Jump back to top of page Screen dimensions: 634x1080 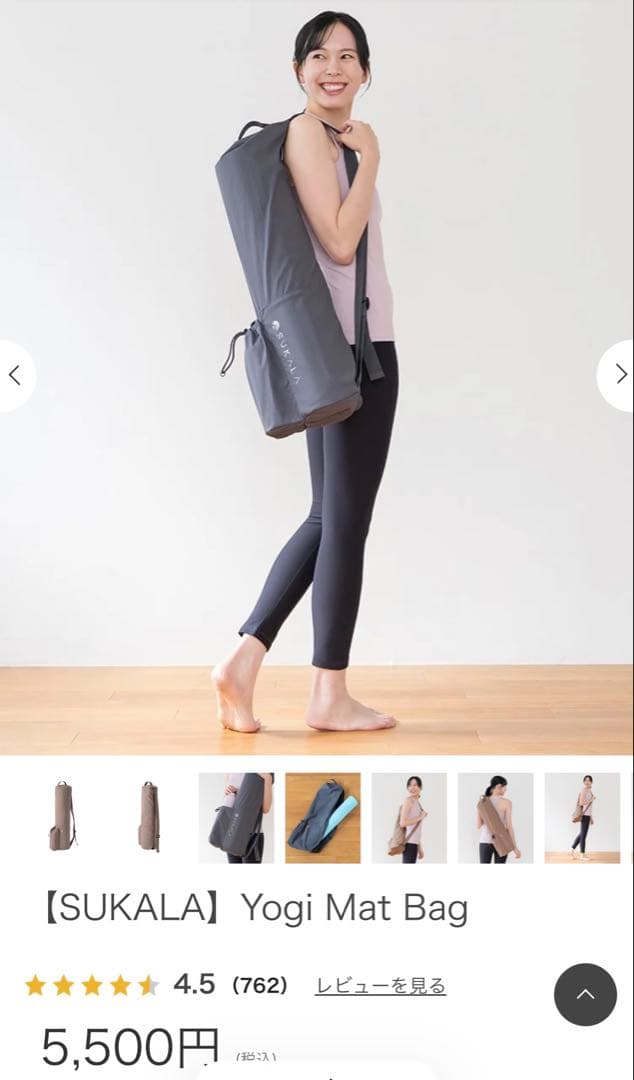tap(585, 994)
